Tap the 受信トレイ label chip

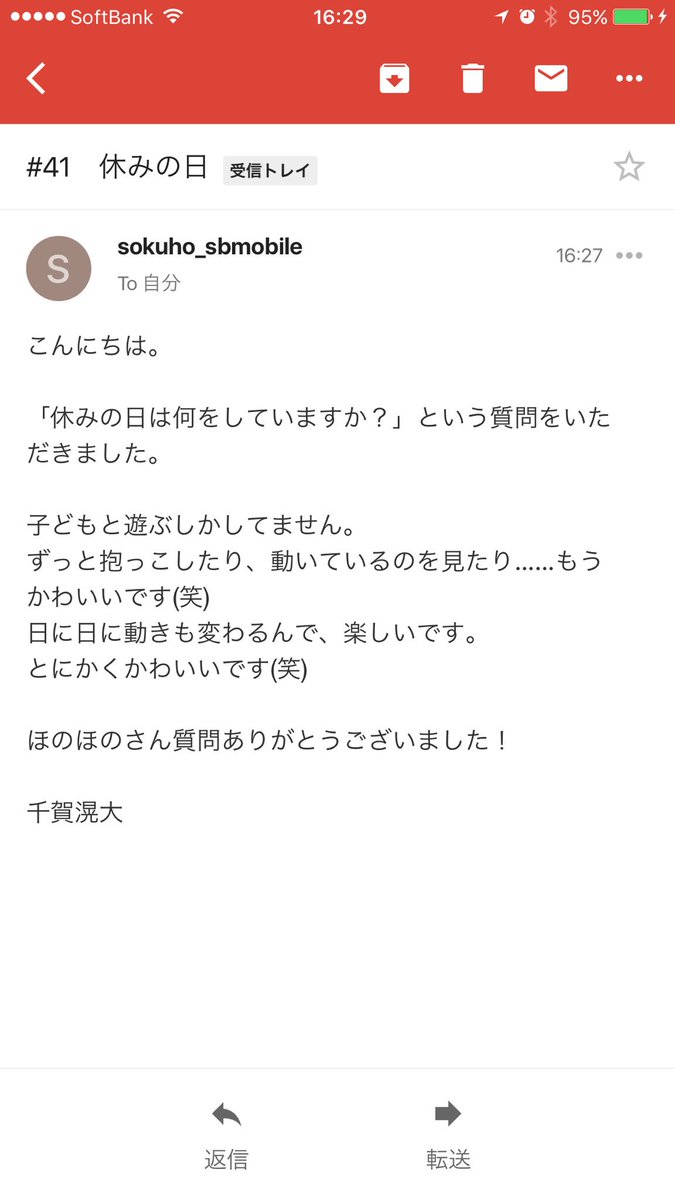270,170
